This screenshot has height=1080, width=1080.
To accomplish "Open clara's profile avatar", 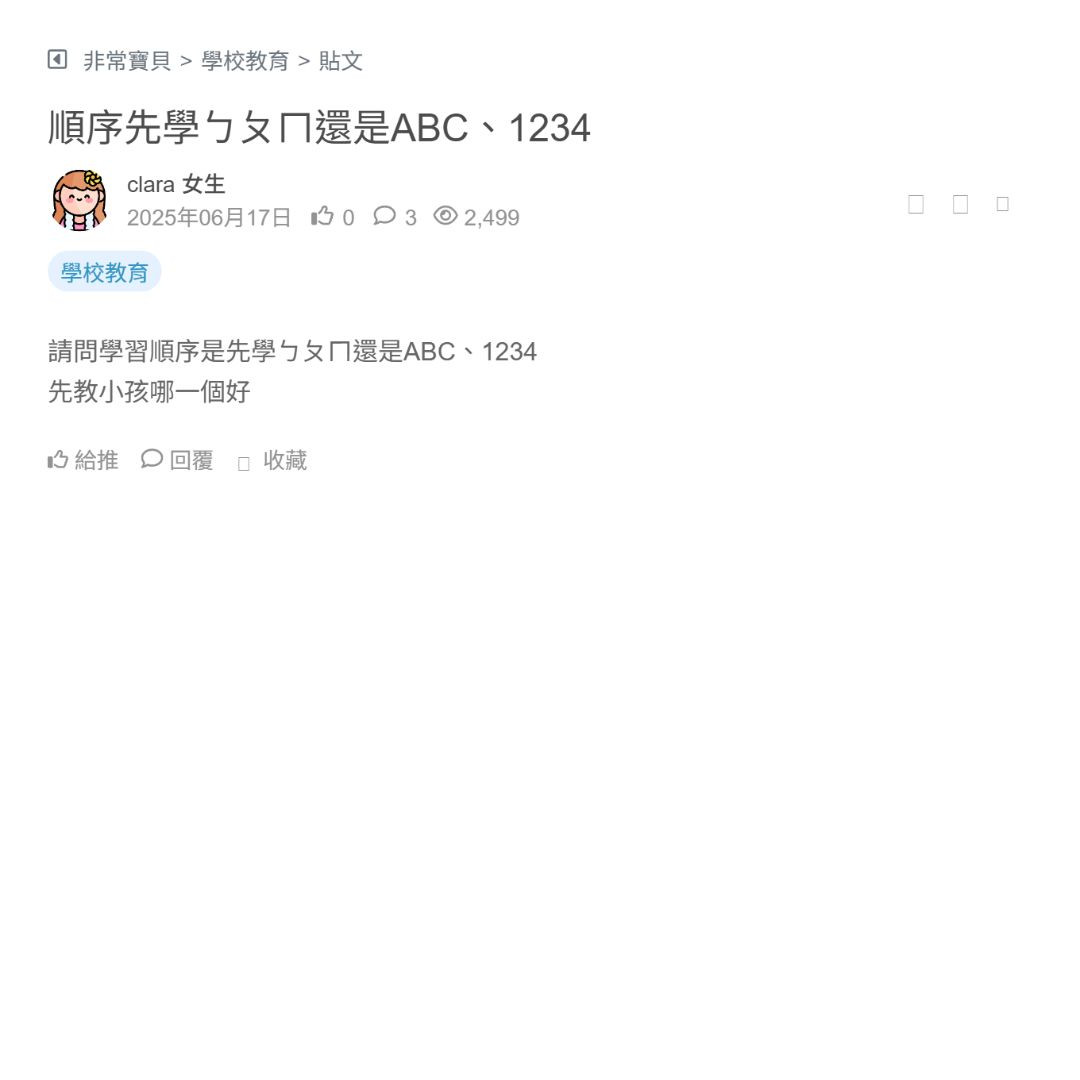I will click(80, 200).
